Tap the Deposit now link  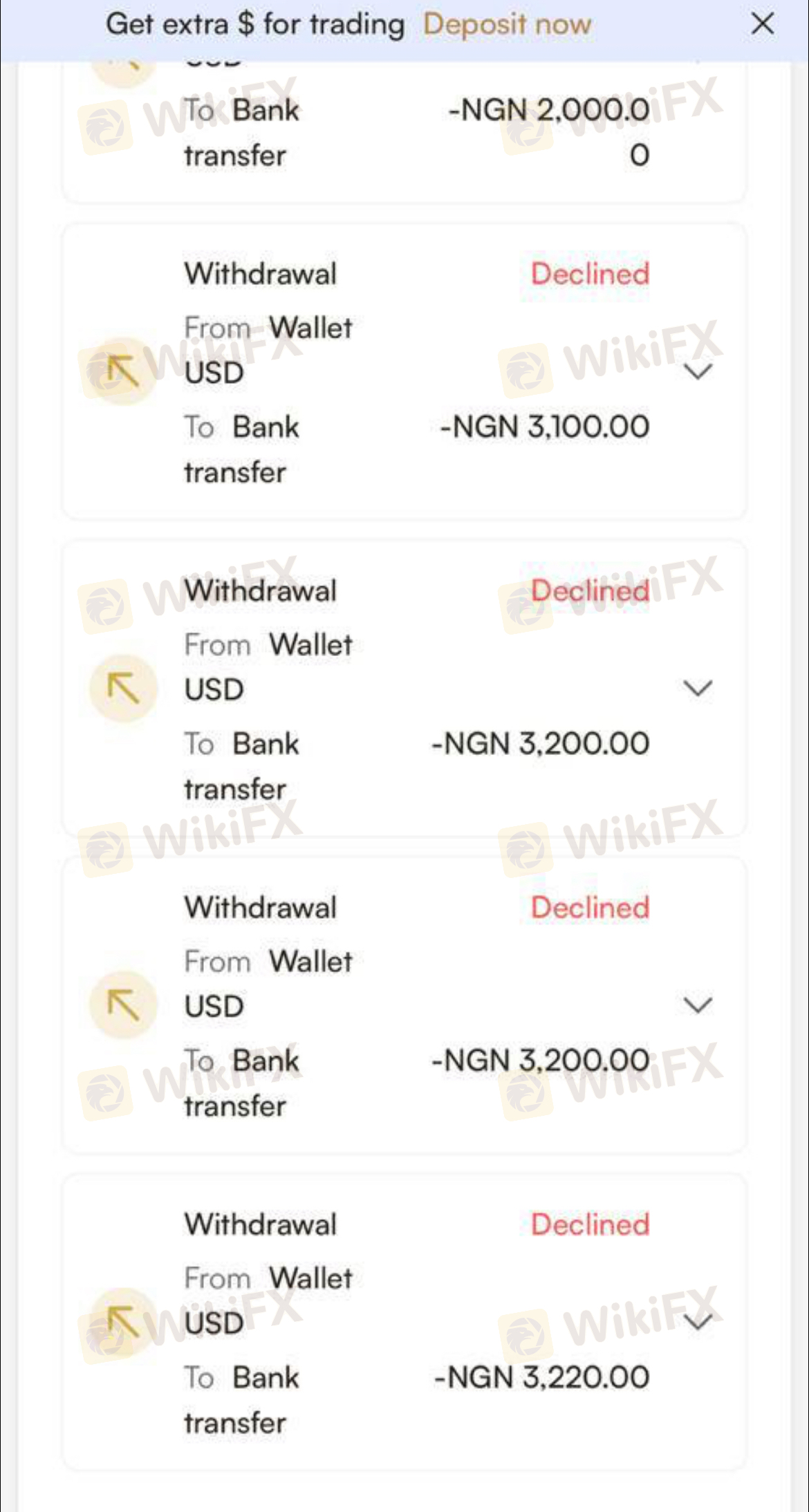pyautogui.click(x=507, y=25)
